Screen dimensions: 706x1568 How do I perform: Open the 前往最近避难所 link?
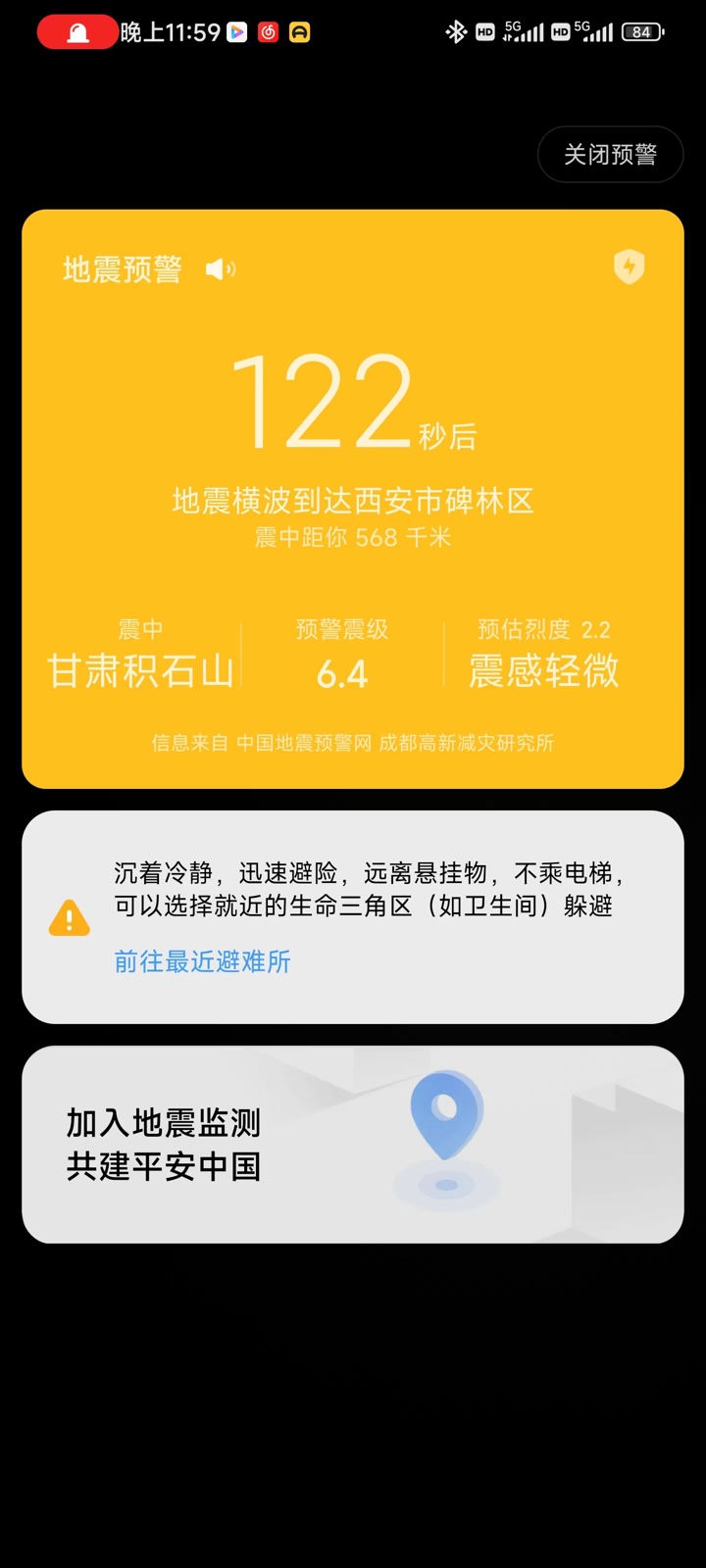pos(202,961)
